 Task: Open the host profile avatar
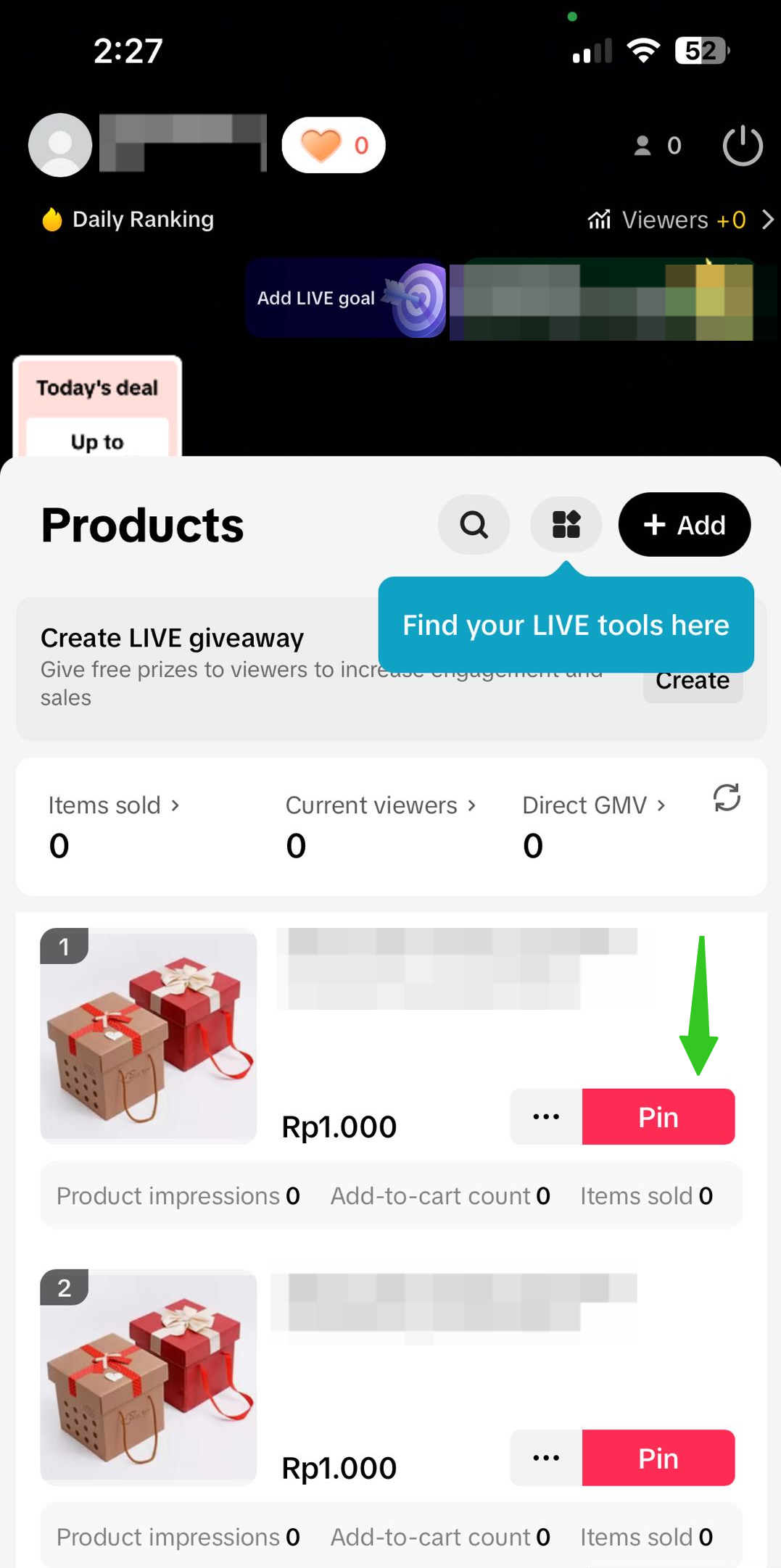[x=60, y=145]
